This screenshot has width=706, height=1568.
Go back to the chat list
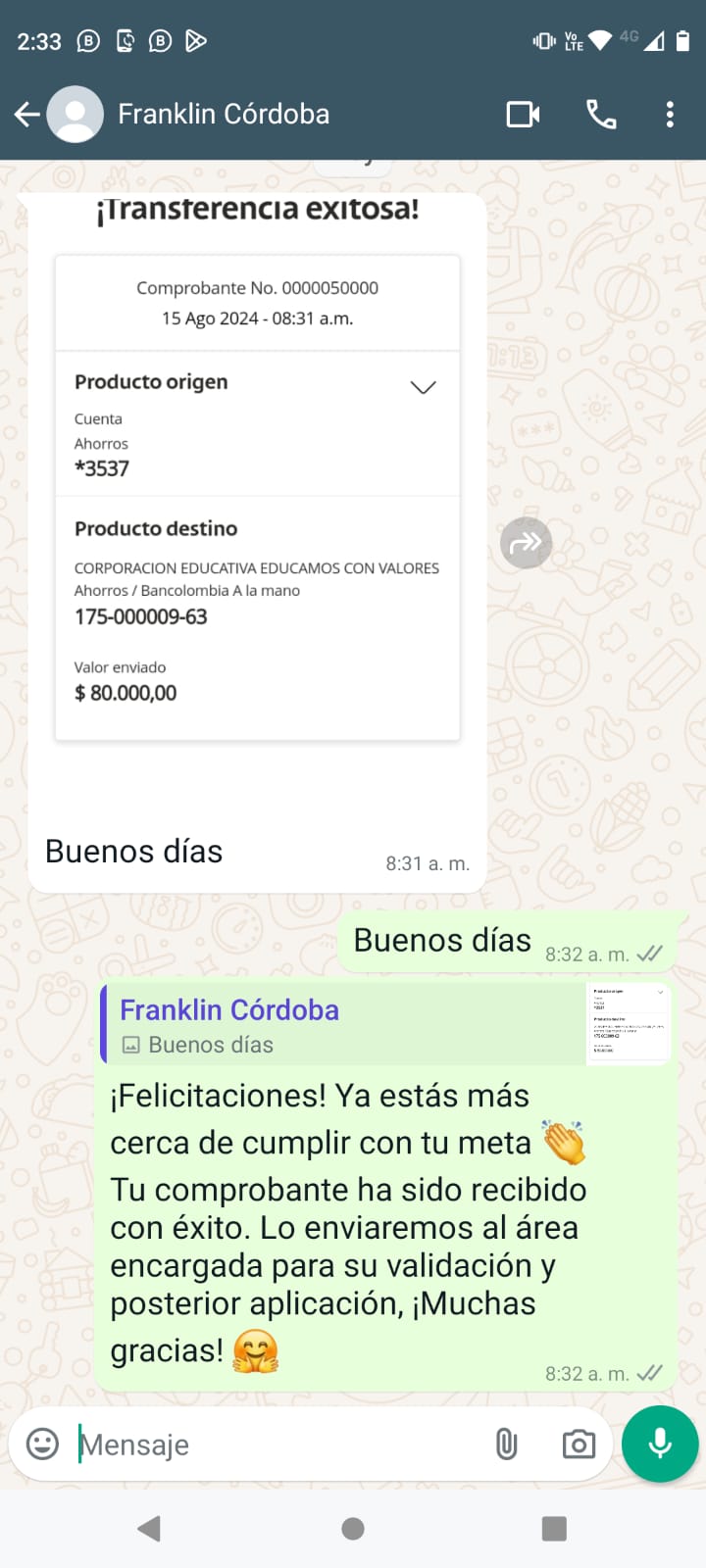pyautogui.click(x=26, y=115)
